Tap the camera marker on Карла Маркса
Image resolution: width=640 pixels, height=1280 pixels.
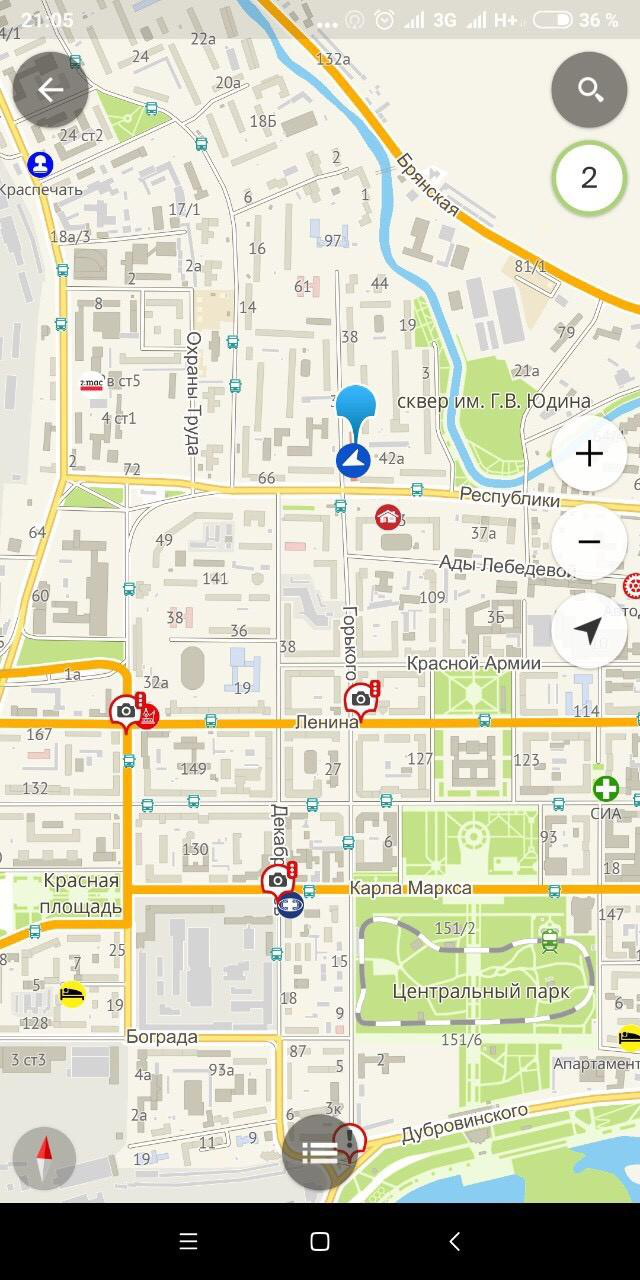coord(278,880)
